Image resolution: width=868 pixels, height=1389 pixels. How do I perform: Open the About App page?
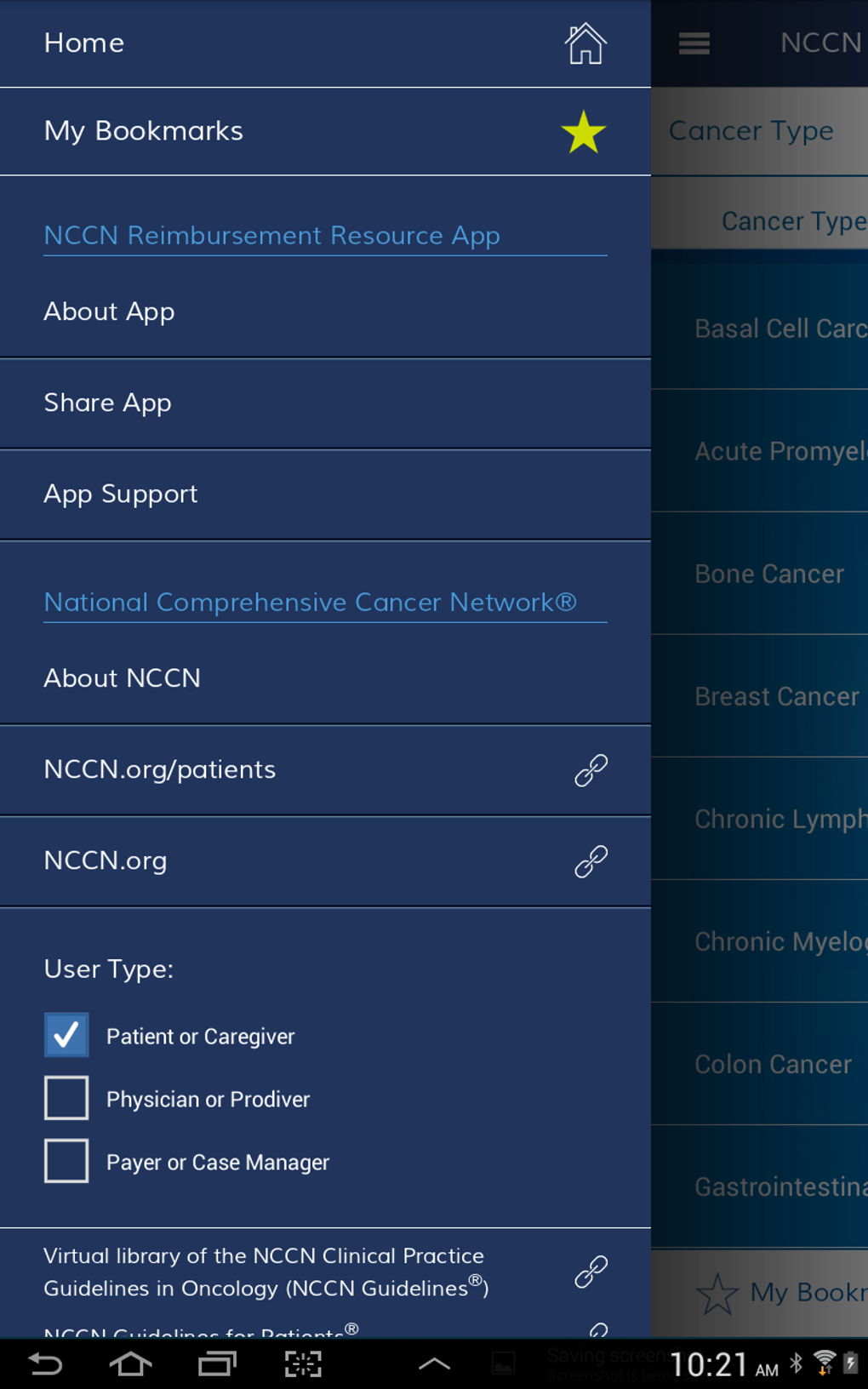109,312
